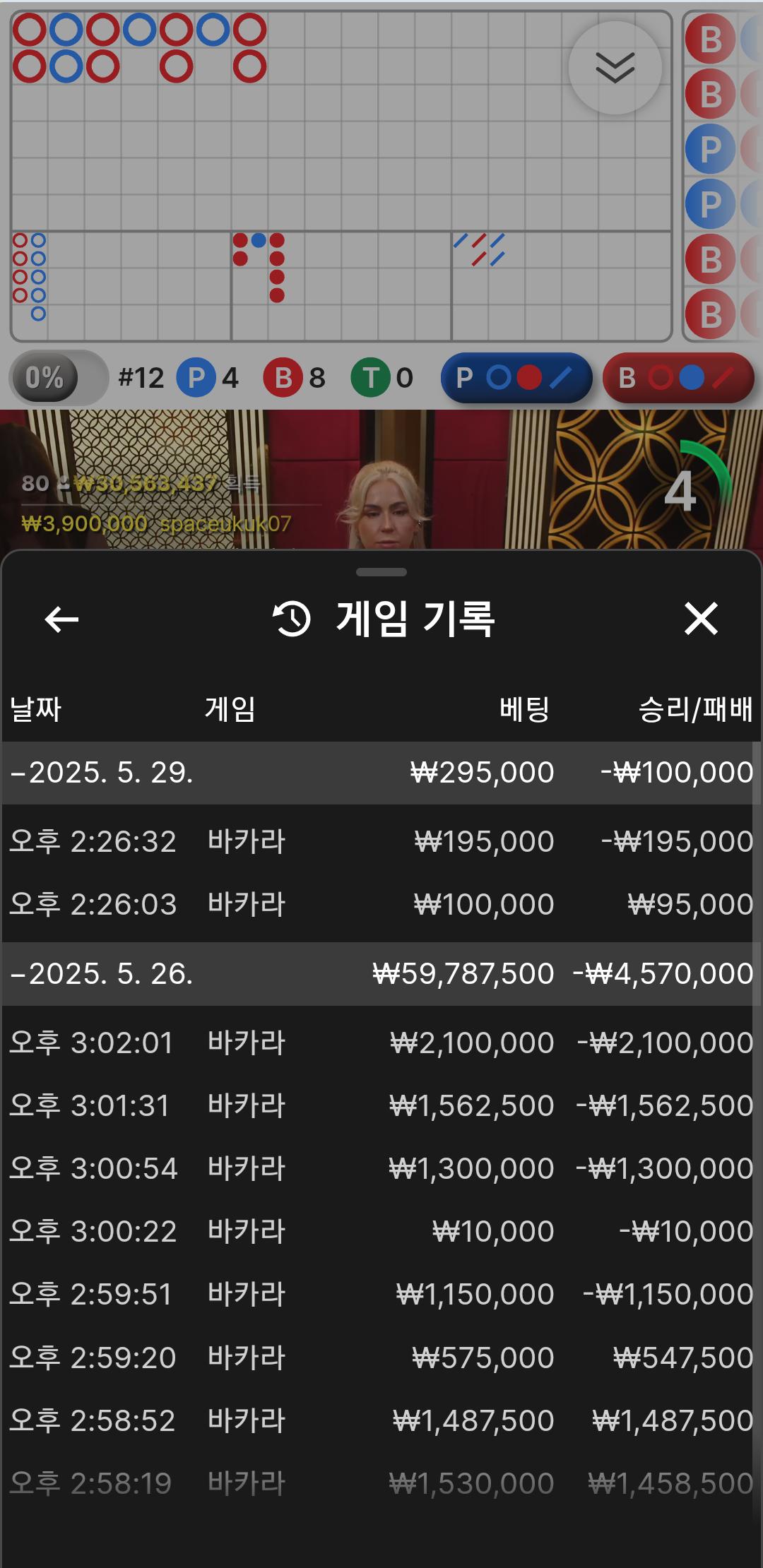
Task: Show details for the 오후 2:58:52 record
Action: [381, 1420]
